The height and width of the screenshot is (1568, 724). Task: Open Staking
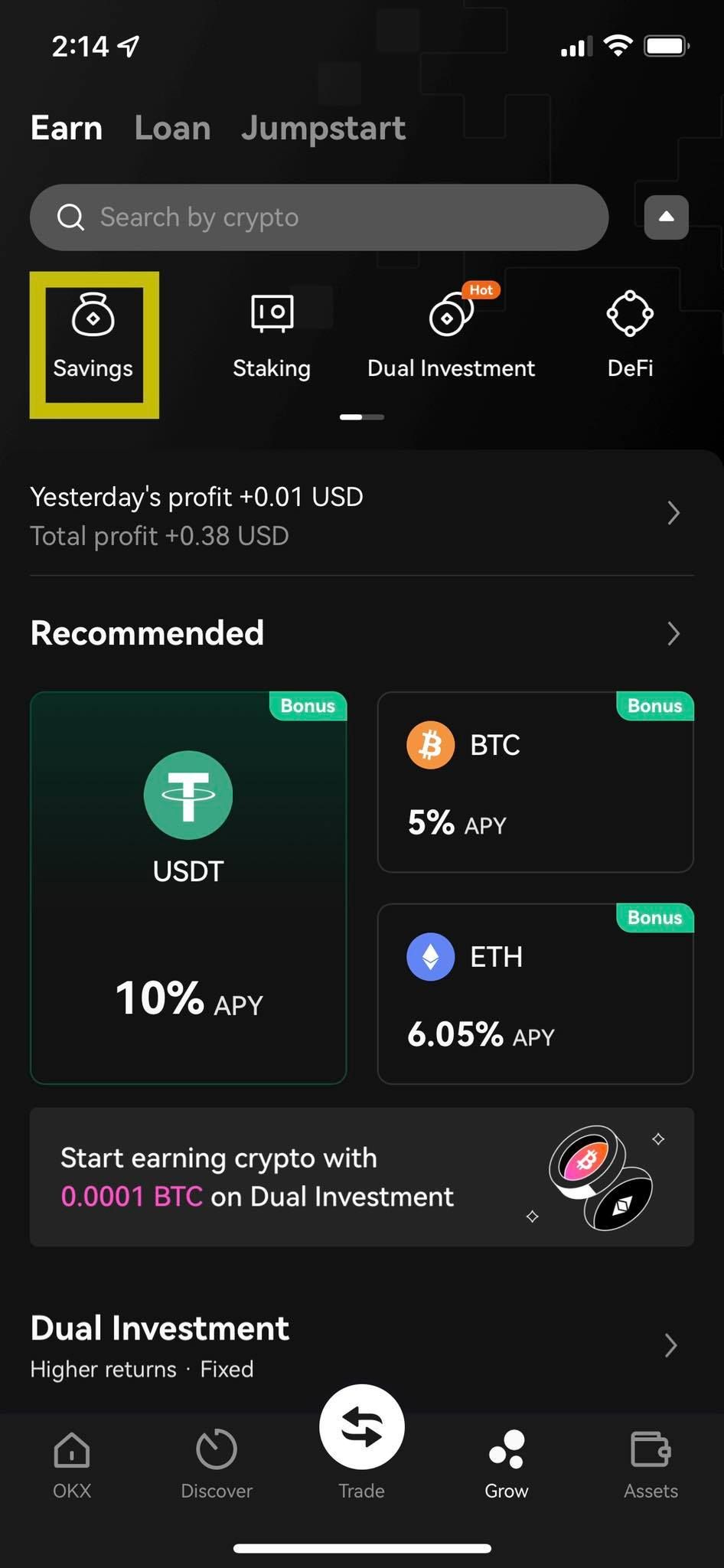tap(272, 337)
